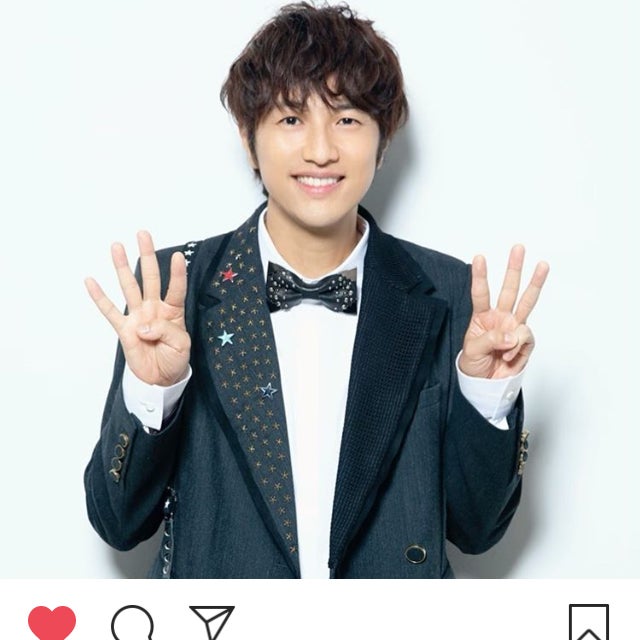Open the comments on this post
Image resolution: width=640 pixels, height=640 pixels.
click(132, 624)
